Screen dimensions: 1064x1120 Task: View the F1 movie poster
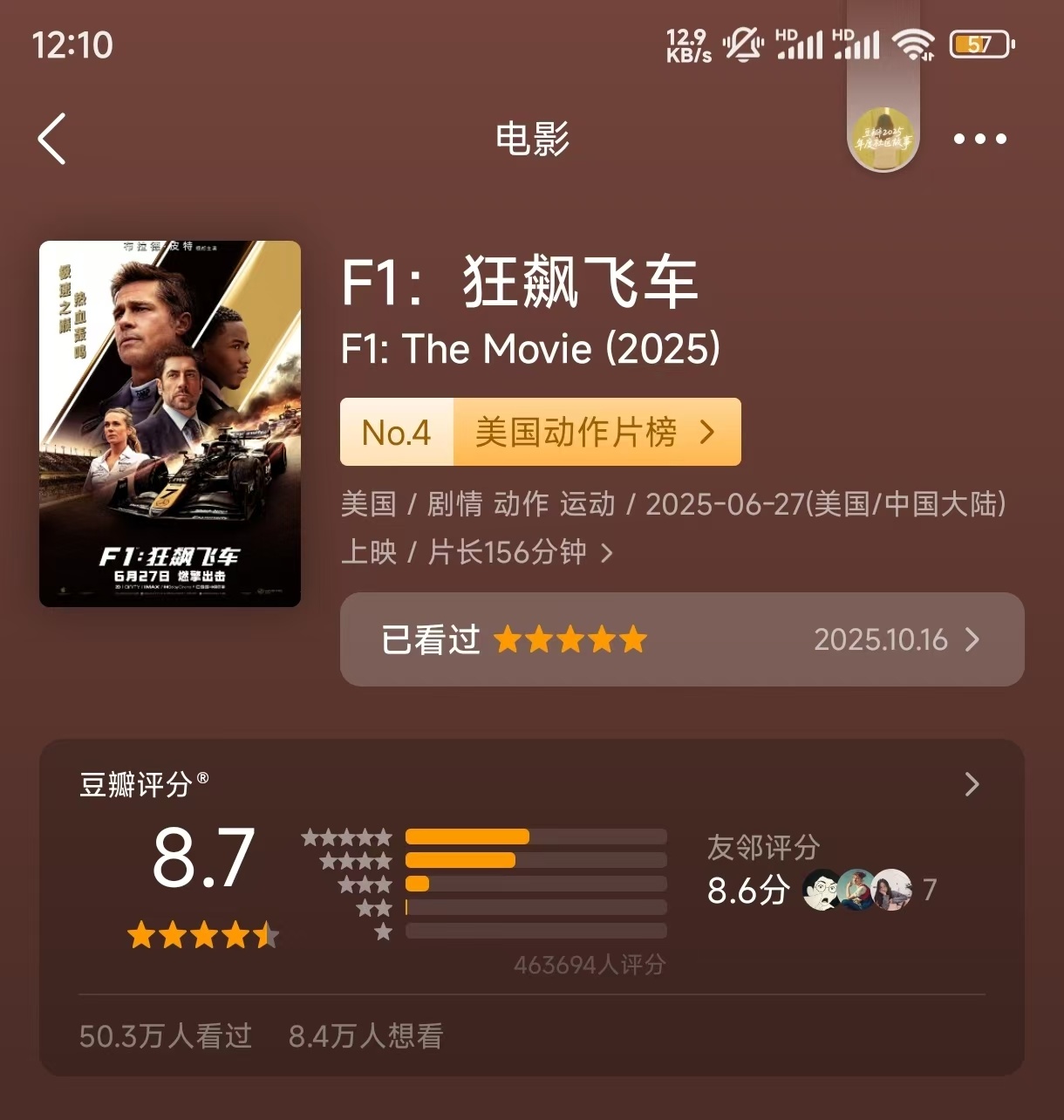[170, 423]
